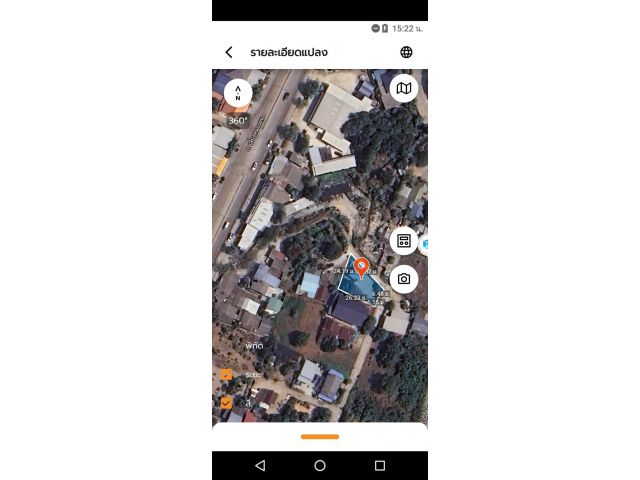Tap the orange bottom sheet handle
Screen dimensions: 640x480
coord(320,436)
